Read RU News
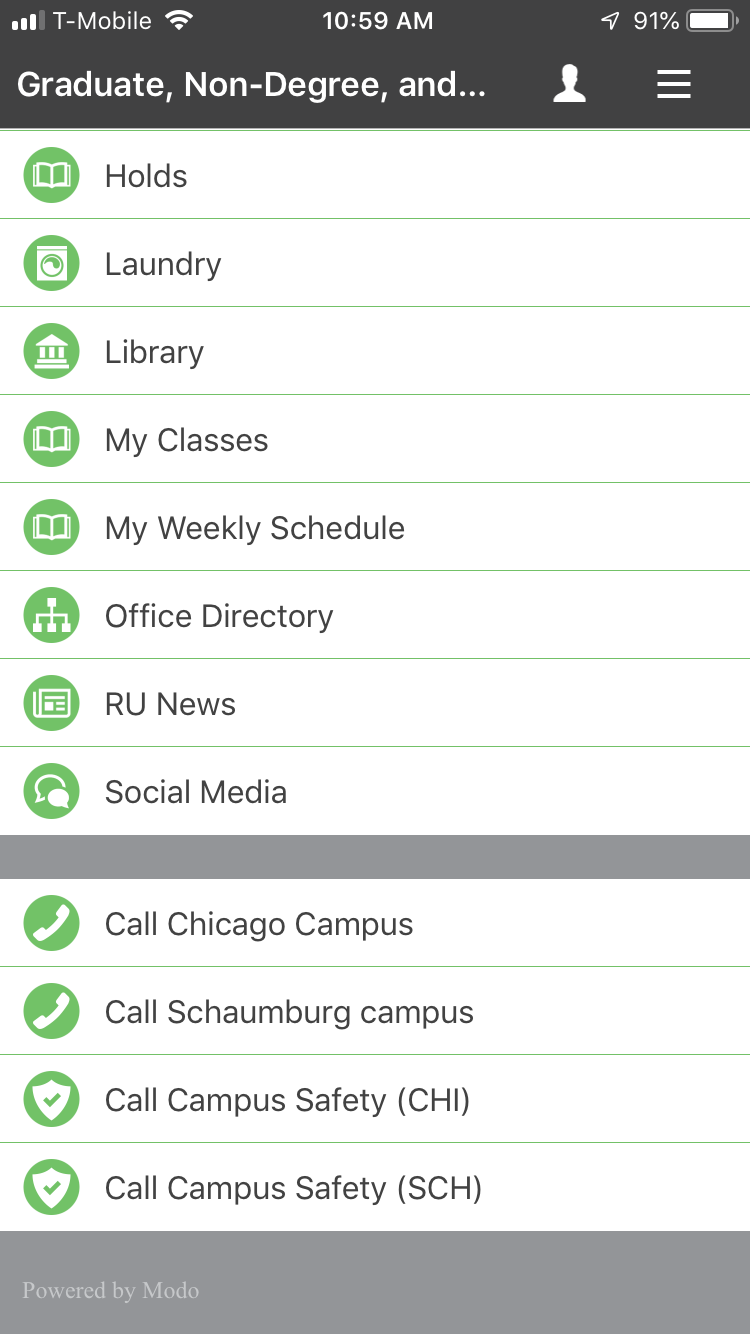This screenshot has height=1334, width=750. pyautogui.click(x=170, y=704)
